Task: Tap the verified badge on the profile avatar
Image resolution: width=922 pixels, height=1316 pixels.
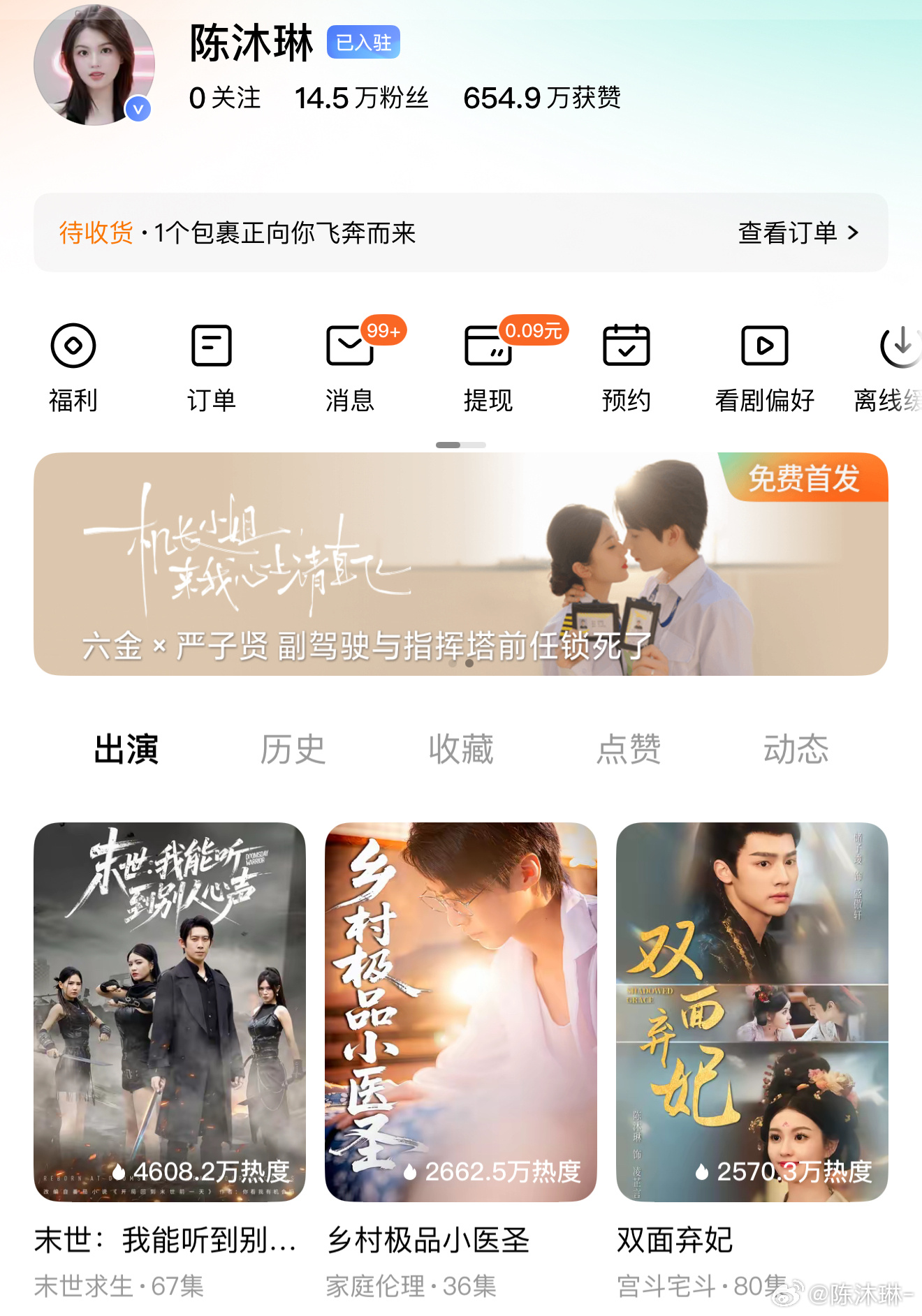Action: [139, 108]
